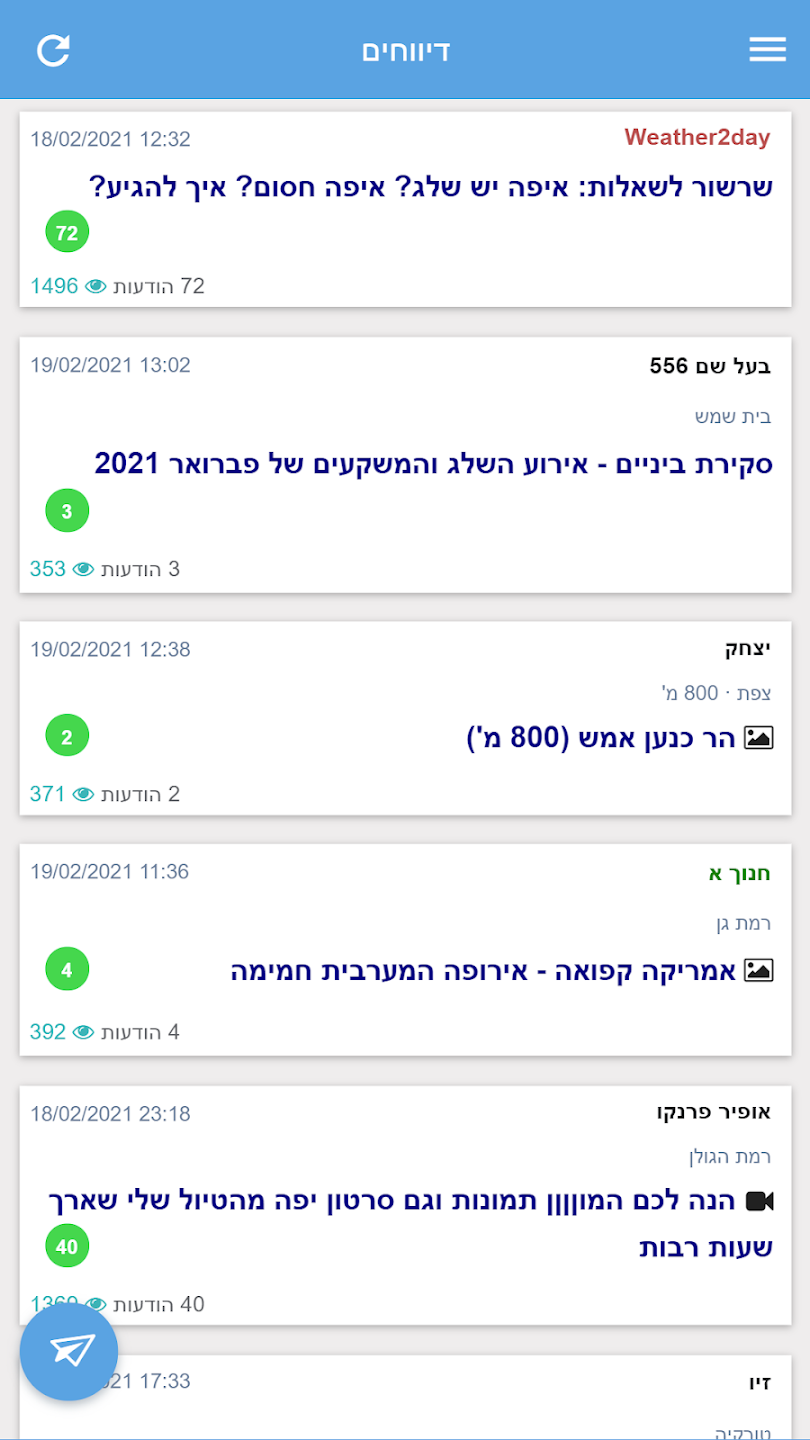Image resolution: width=810 pixels, height=1440 pixels.
Task: Refresh the reports list
Action: [54, 49]
